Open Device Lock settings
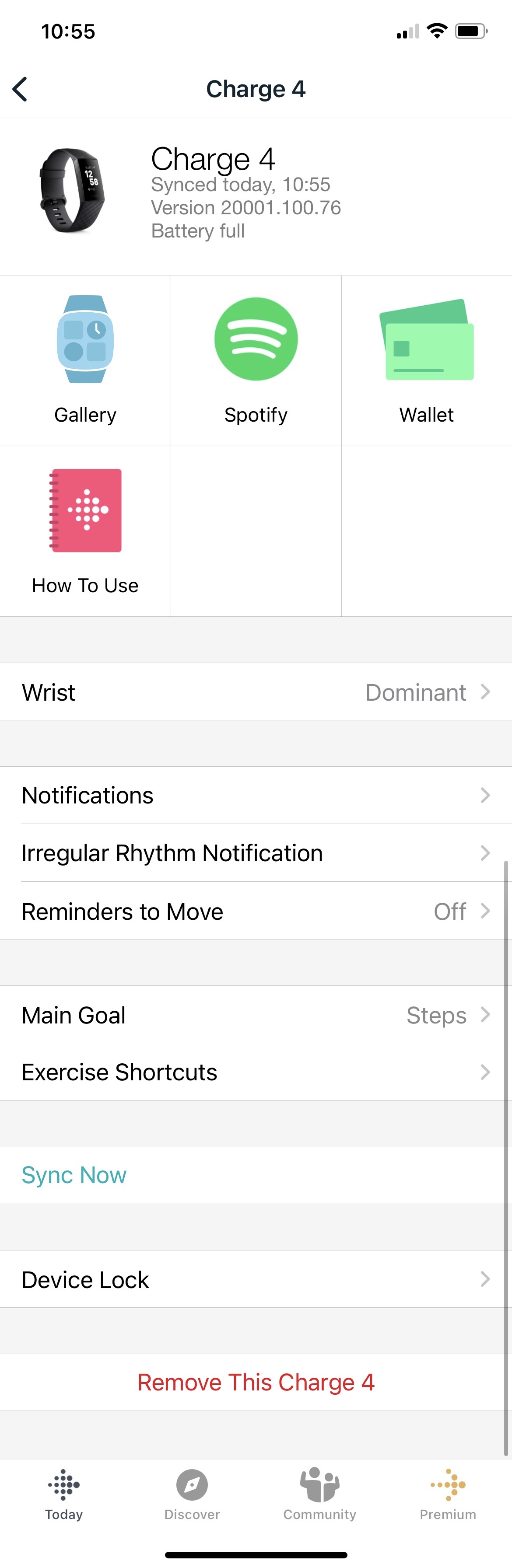The height and width of the screenshot is (1568, 512). [x=256, y=1279]
